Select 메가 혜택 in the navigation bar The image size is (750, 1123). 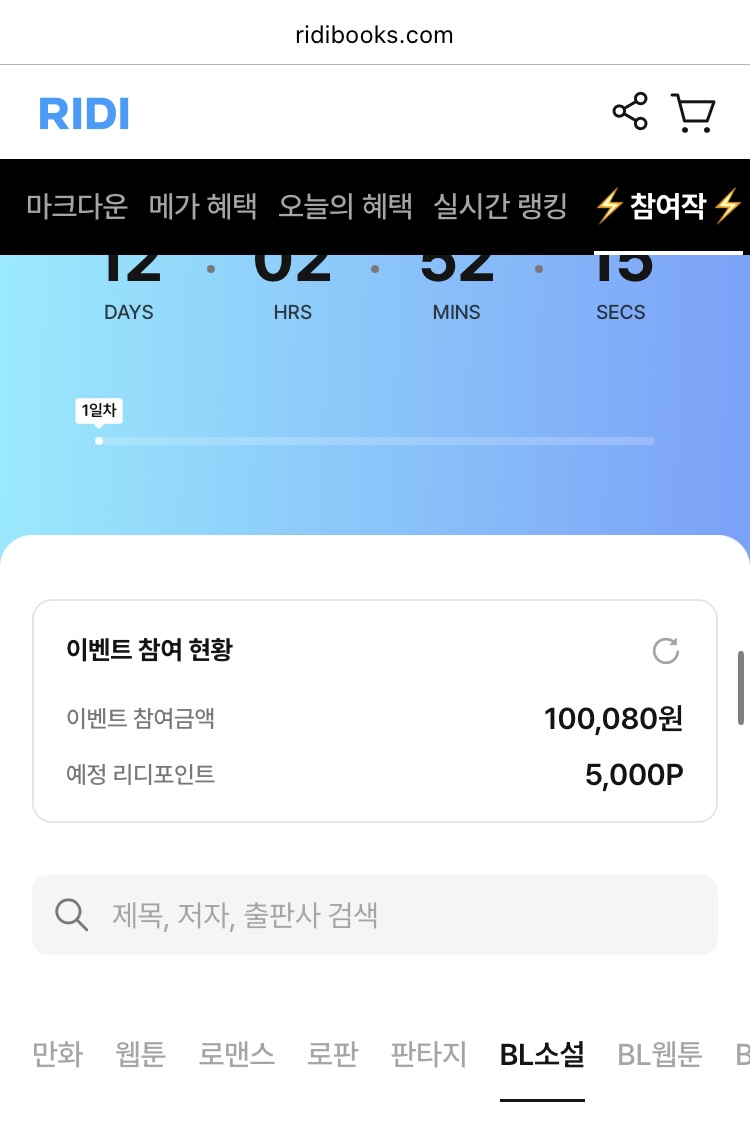tap(203, 207)
